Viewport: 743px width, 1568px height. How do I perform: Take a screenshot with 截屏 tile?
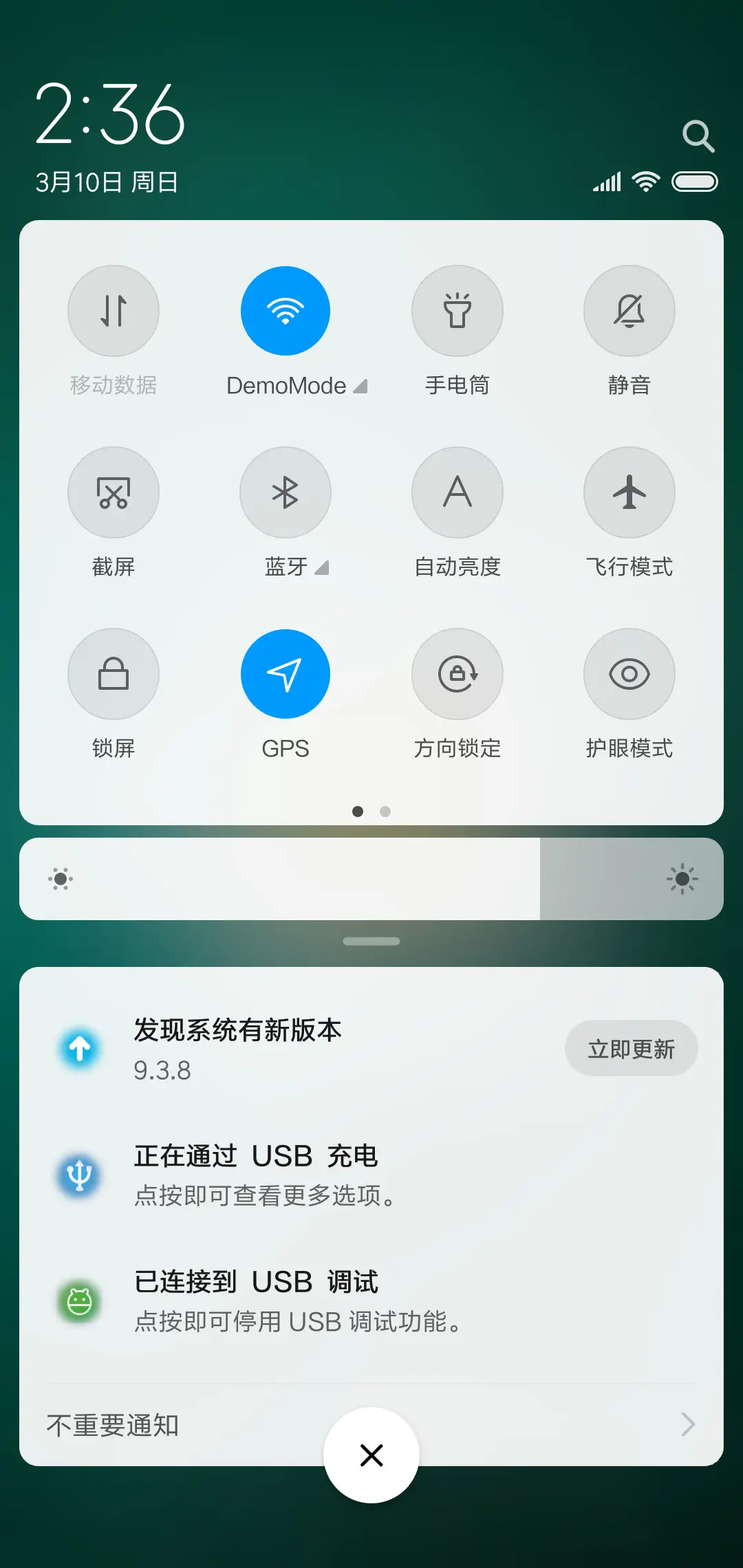coord(114,492)
